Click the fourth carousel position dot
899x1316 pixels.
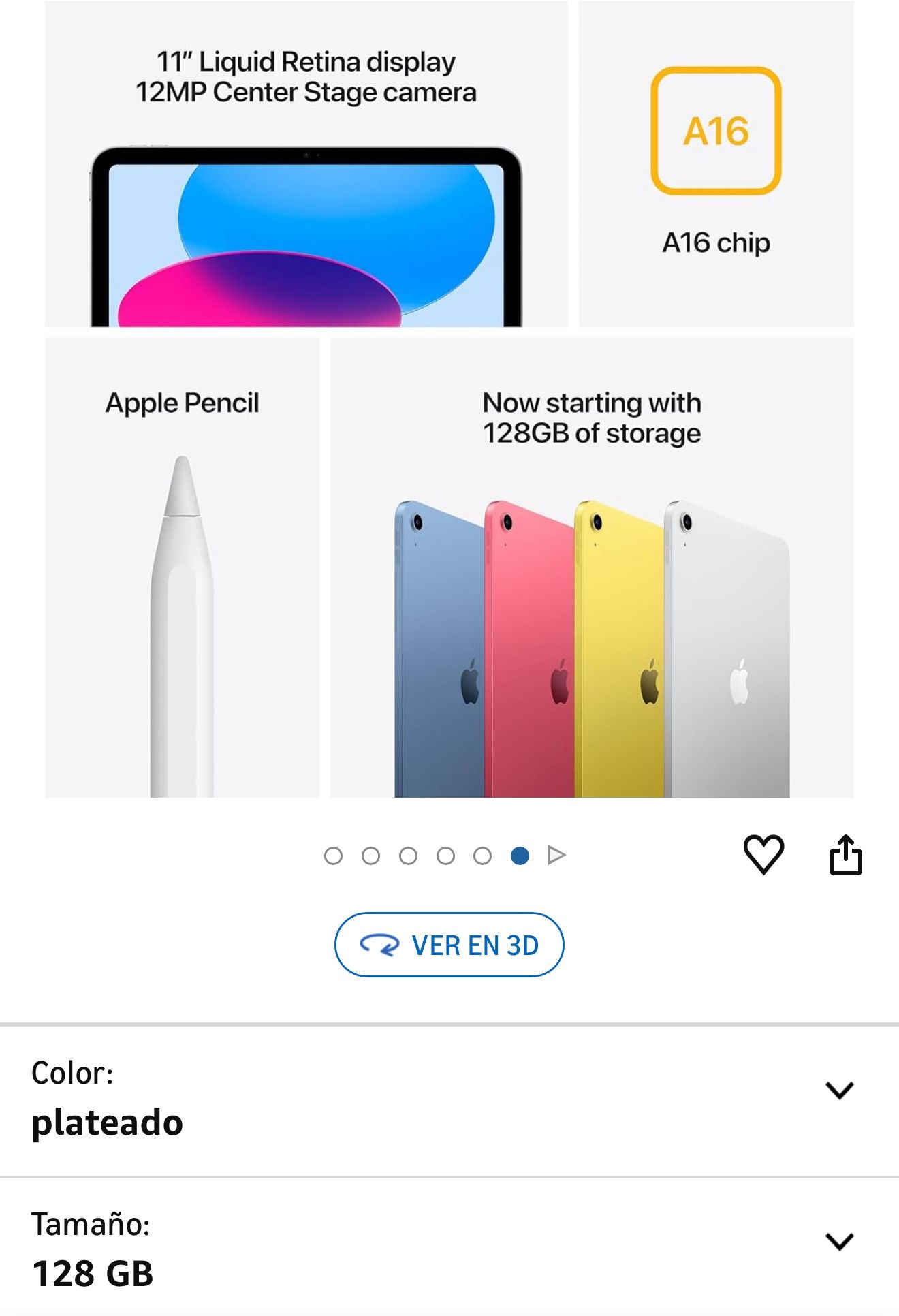[x=446, y=853]
